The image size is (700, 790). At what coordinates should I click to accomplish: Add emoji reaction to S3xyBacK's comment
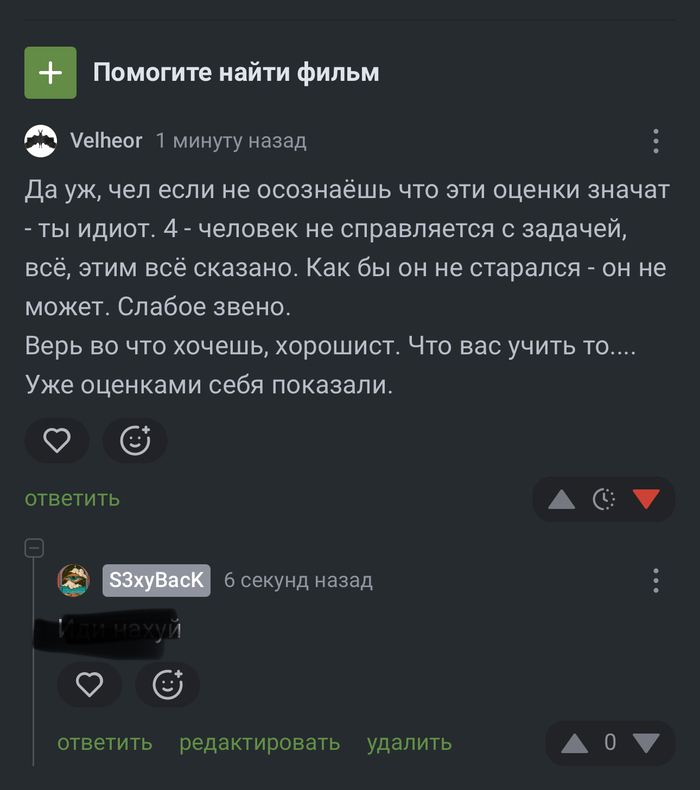coord(167,684)
